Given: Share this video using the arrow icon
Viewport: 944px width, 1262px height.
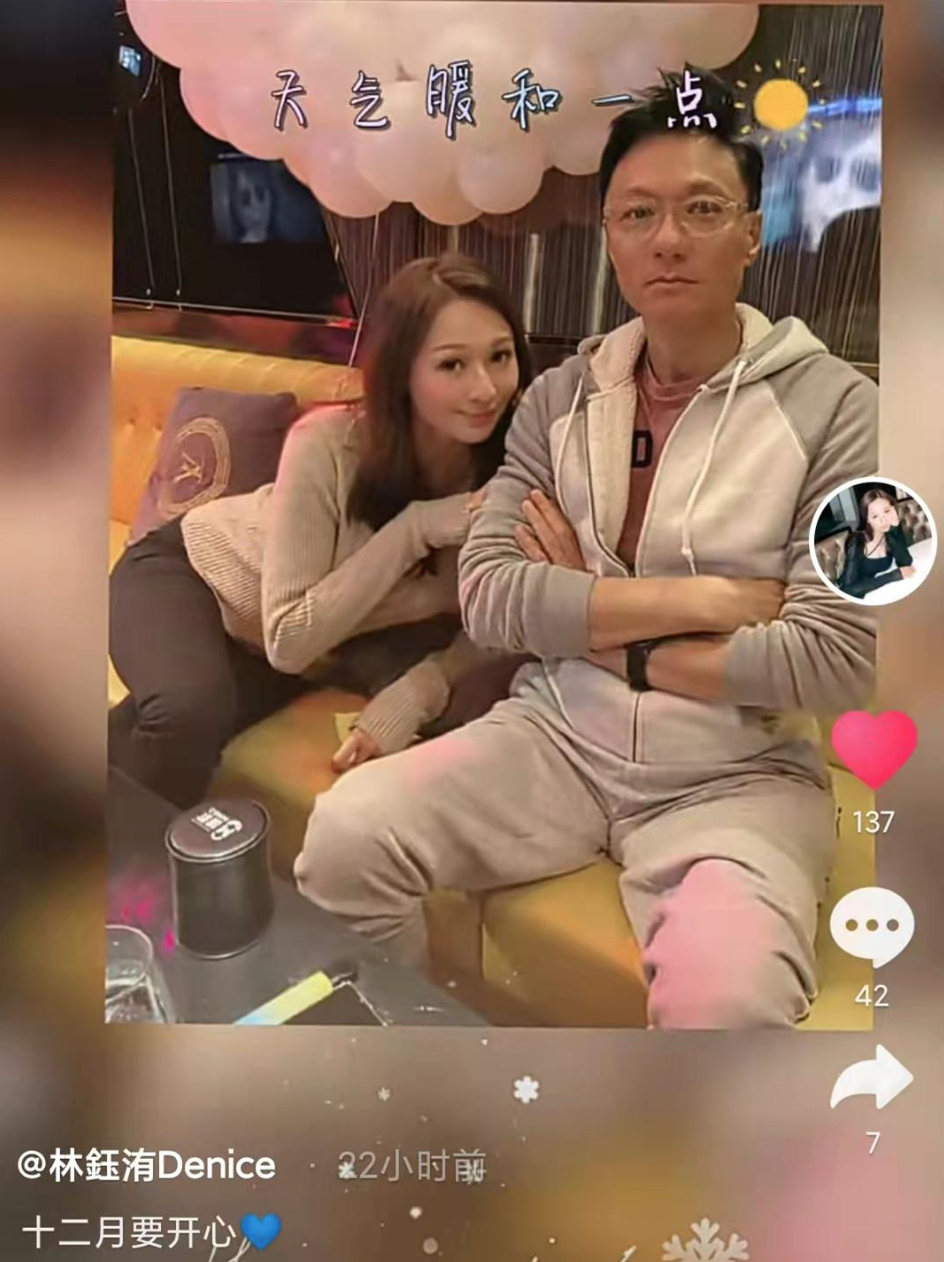Looking at the screenshot, I should pos(872,1078).
